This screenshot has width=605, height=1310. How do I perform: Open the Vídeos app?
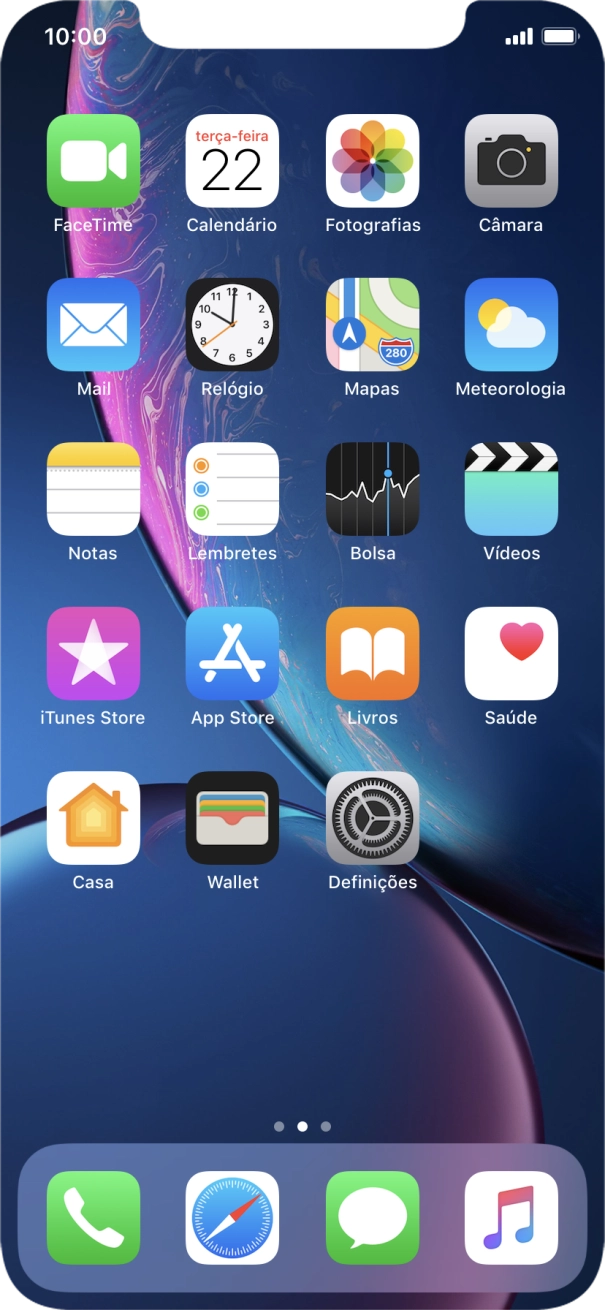tap(511, 489)
